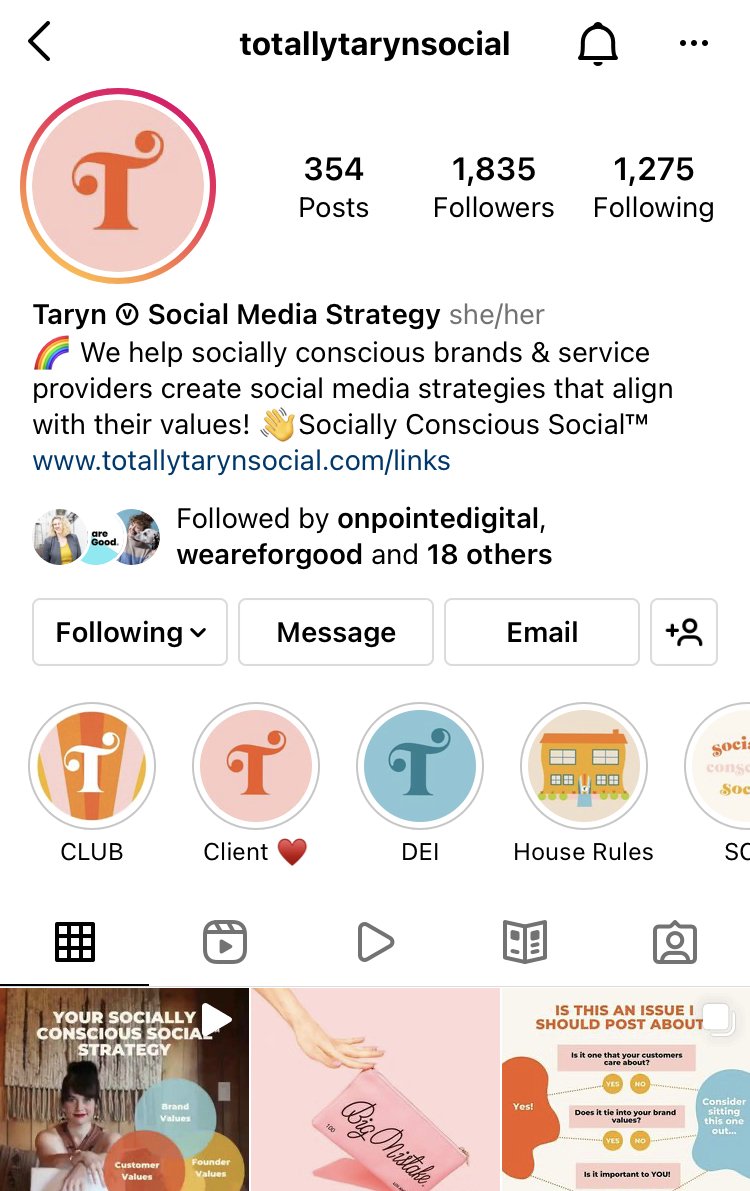
Task: Go back using the top arrow
Action: click(40, 43)
